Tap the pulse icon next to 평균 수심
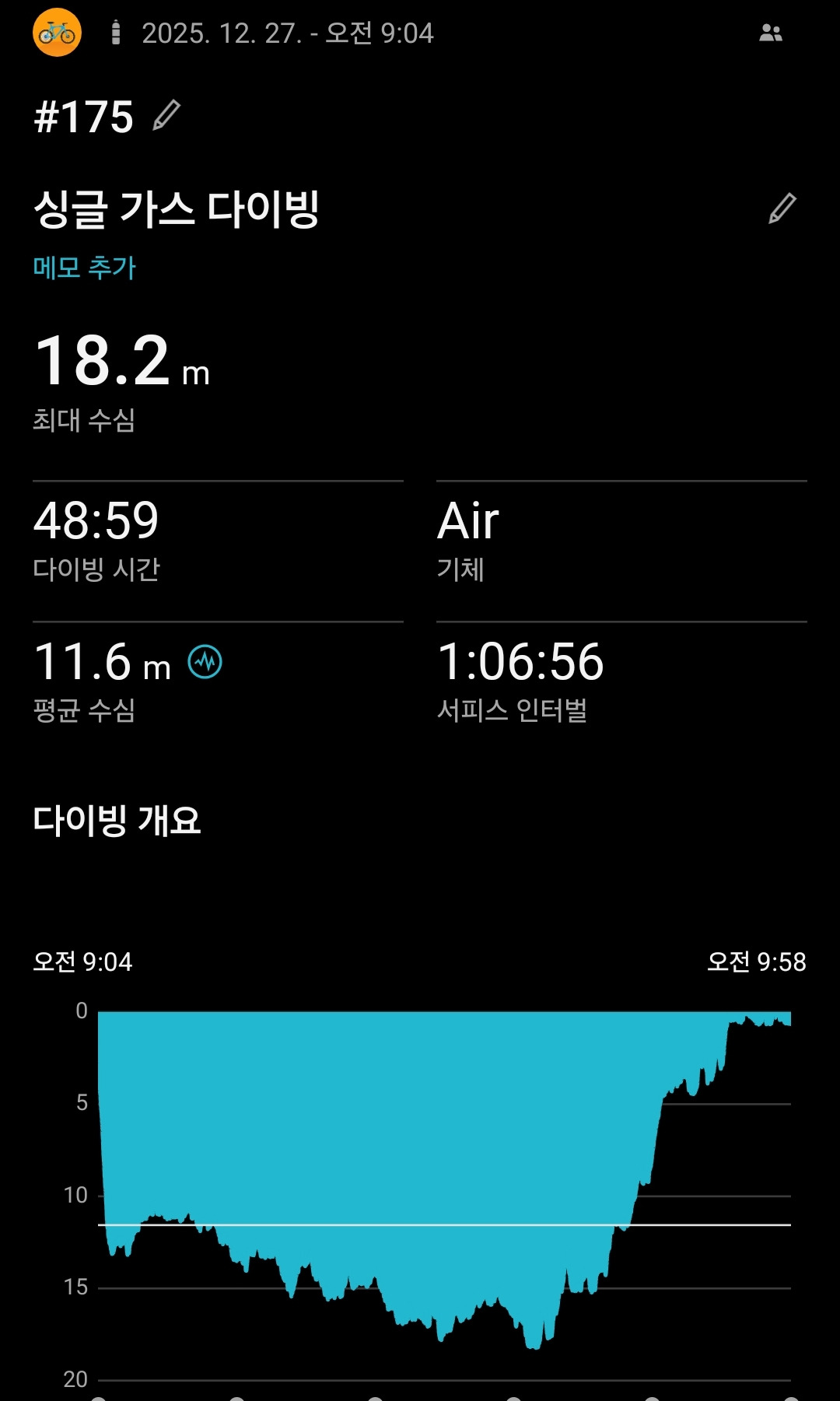 pyautogui.click(x=205, y=662)
